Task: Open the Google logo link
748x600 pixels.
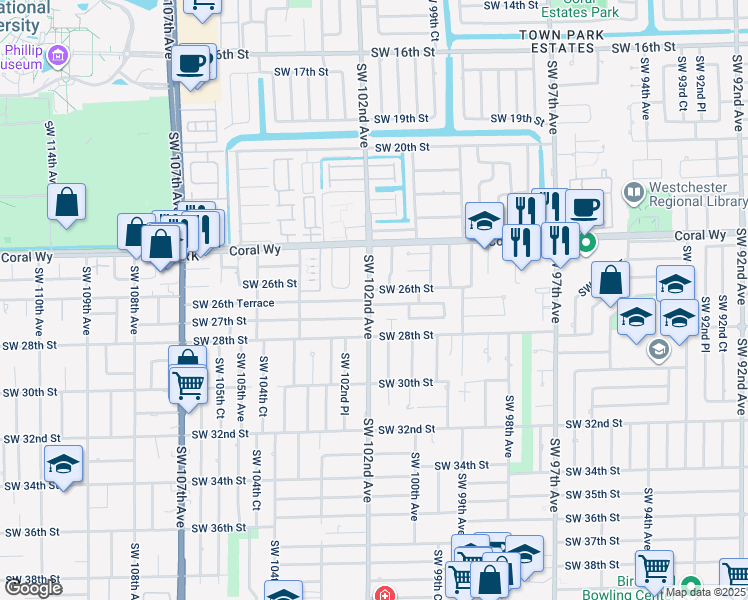Action: [33, 588]
